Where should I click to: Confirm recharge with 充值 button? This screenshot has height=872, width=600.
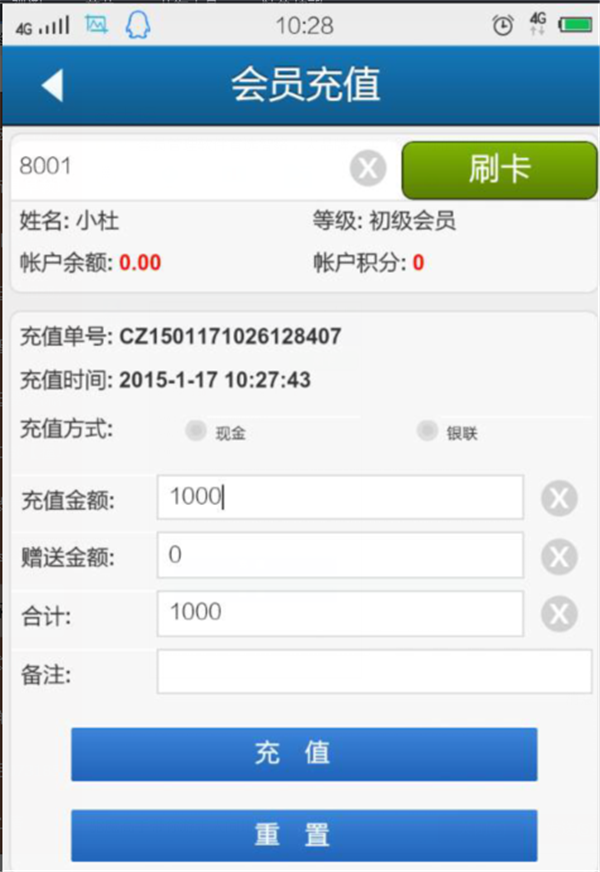(x=304, y=754)
